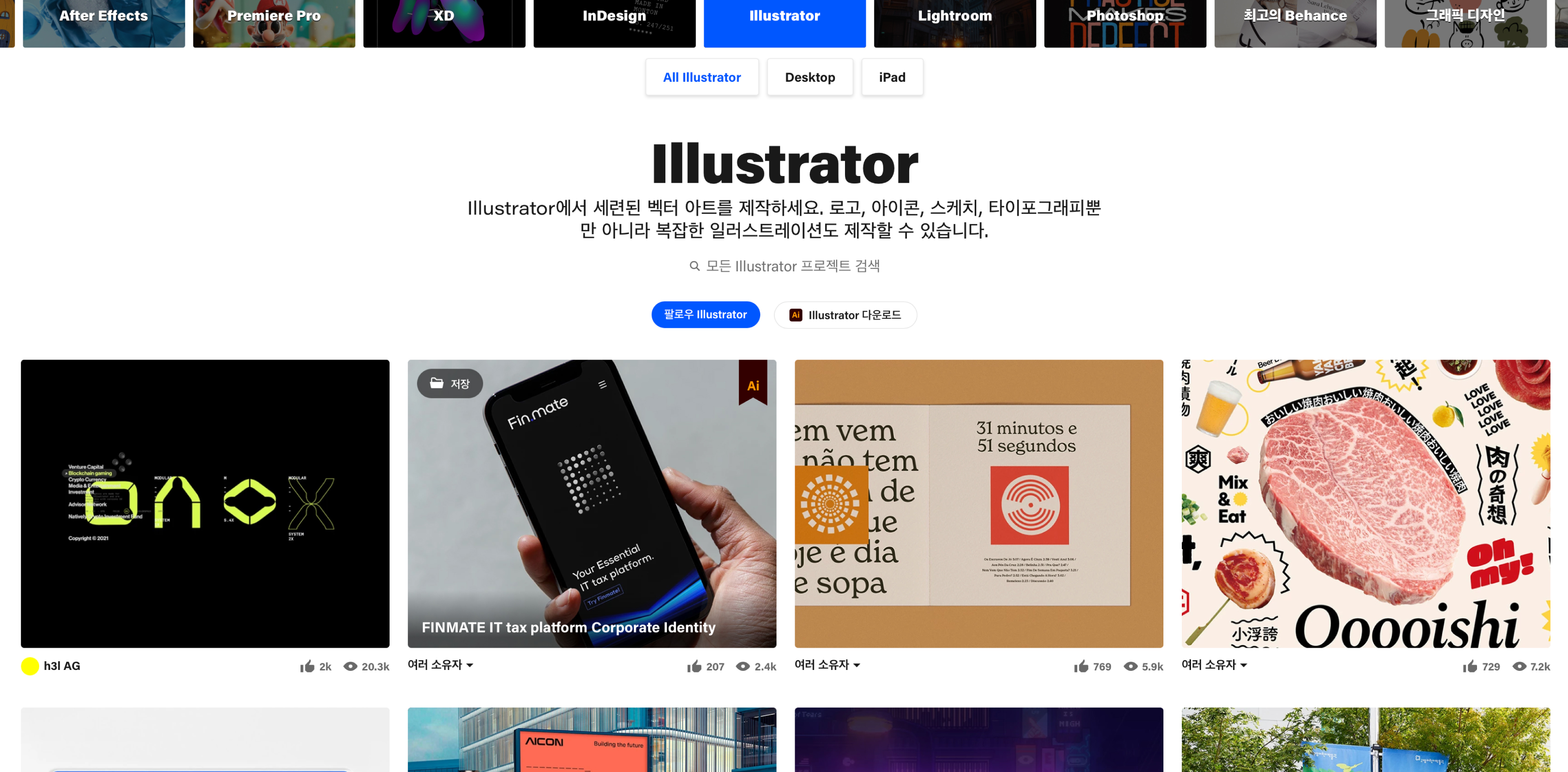This screenshot has height=772, width=1568.
Task: Save the FINMATE project with 저장
Action: (x=450, y=384)
